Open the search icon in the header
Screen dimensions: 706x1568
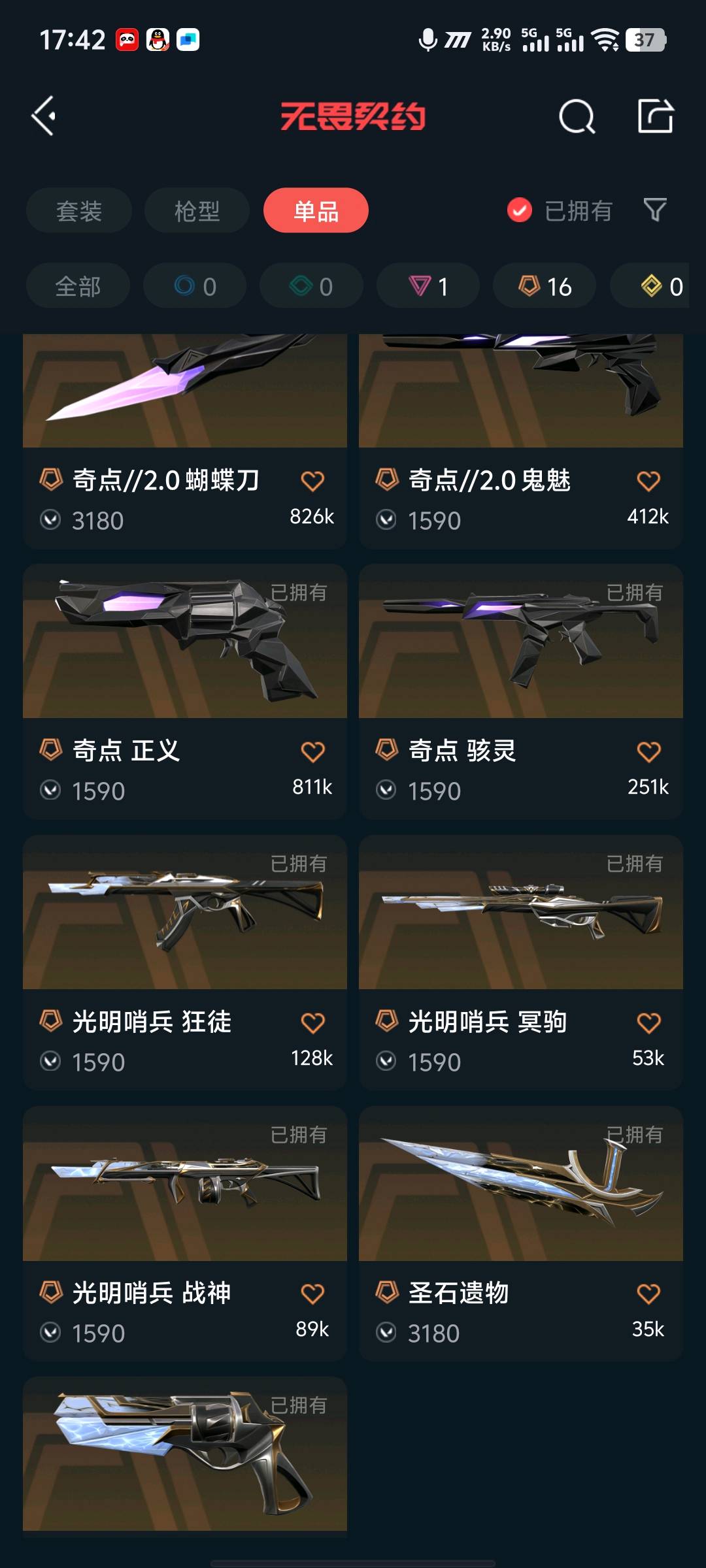(x=577, y=117)
